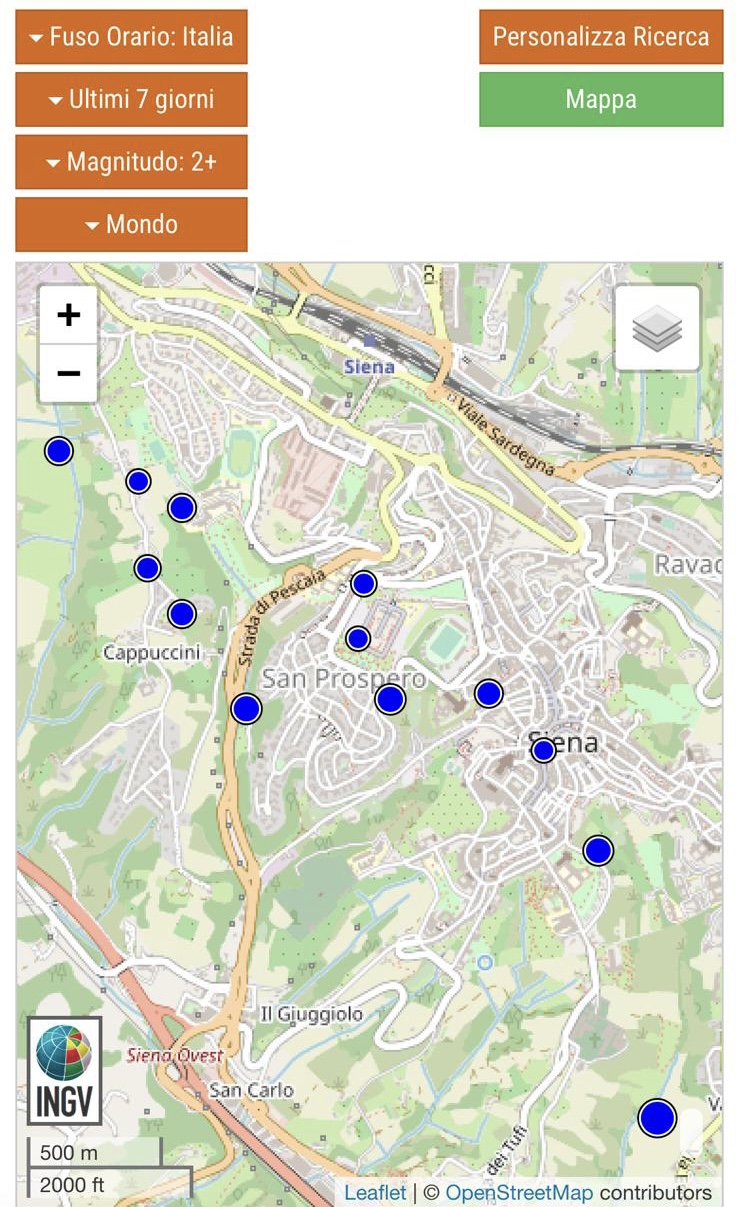Zoom in on the map
Image resolution: width=739 pixels, height=1207 pixels.
[x=68, y=316]
